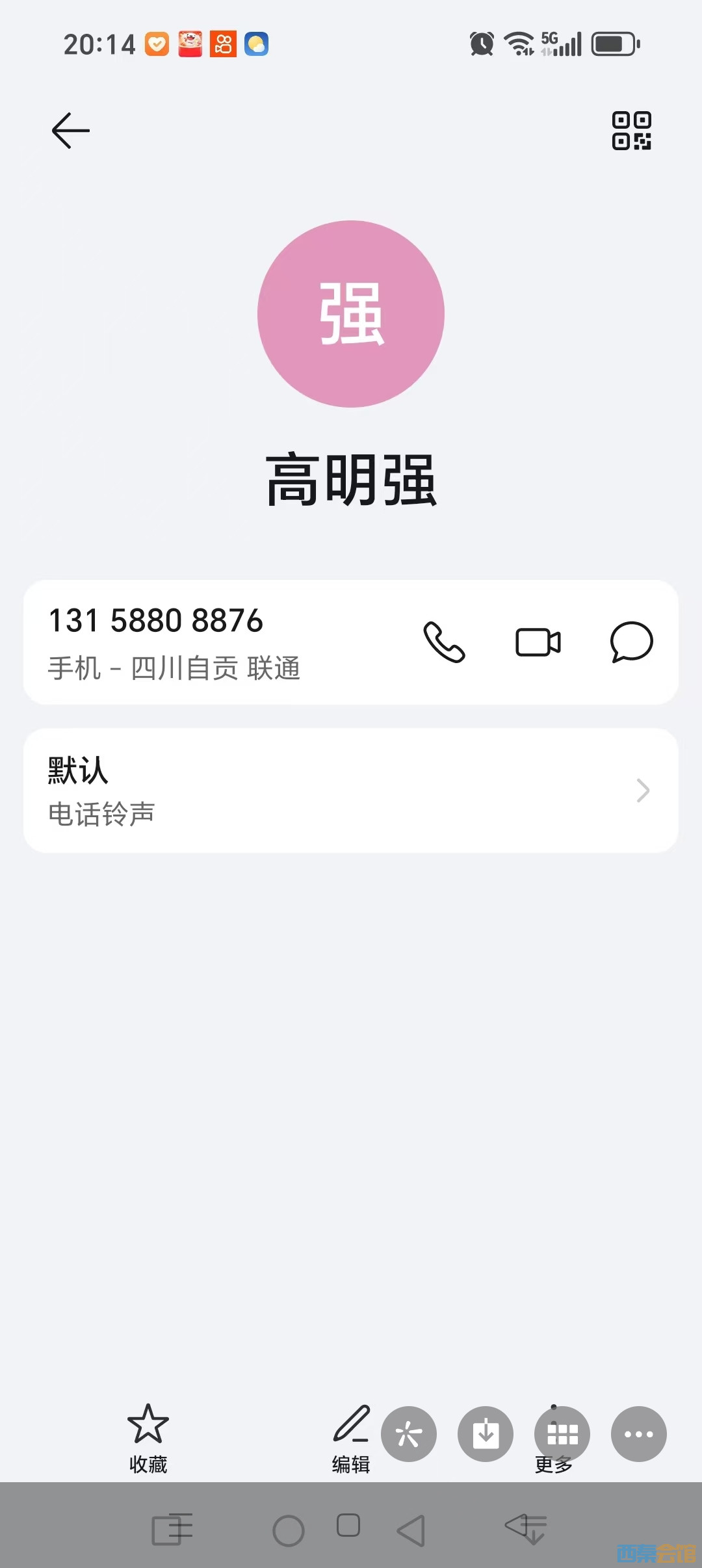Send a message to 高明强
702x1568 pixels.
coord(631,642)
